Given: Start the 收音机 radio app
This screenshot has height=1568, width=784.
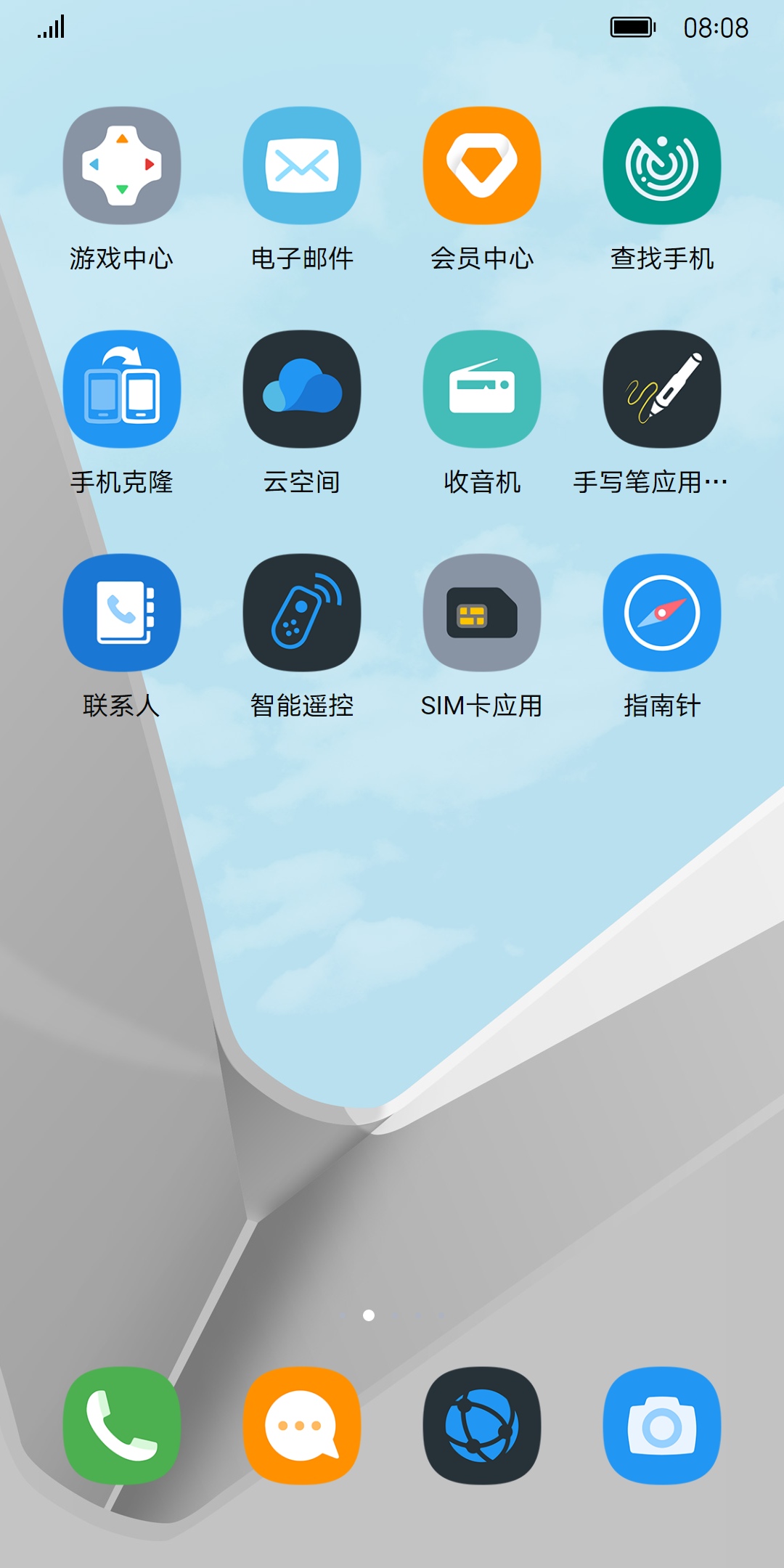Looking at the screenshot, I should pyautogui.click(x=481, y=389).
